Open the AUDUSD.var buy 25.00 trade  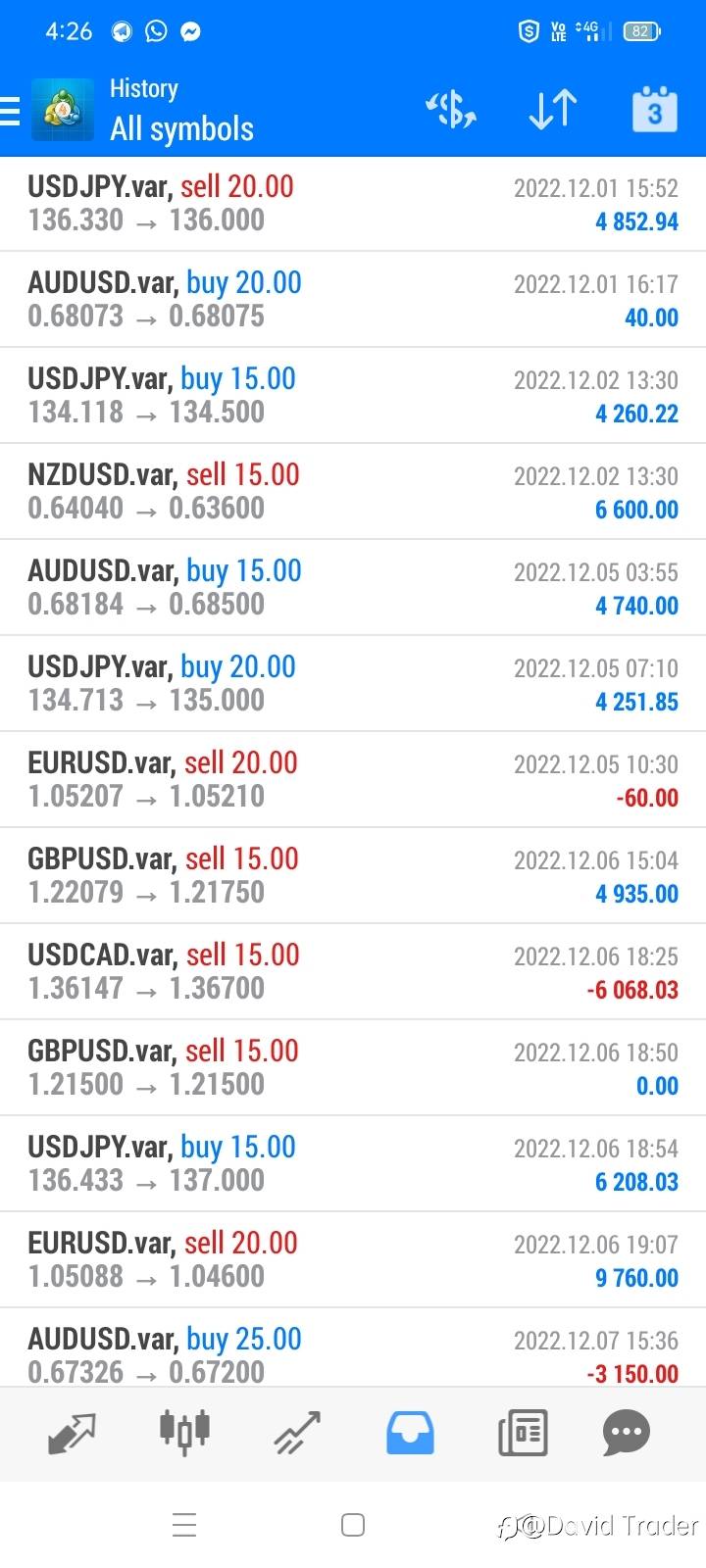tap(353, 1354)
